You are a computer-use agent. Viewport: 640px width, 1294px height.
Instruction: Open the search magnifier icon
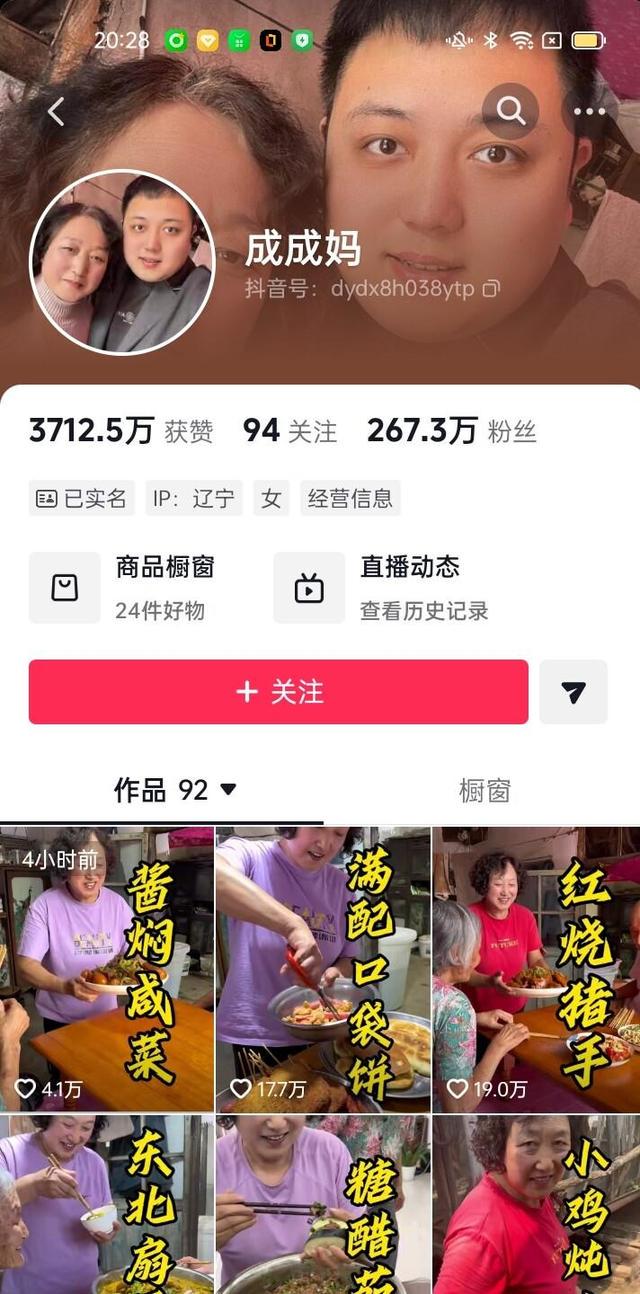coord(510,111)
